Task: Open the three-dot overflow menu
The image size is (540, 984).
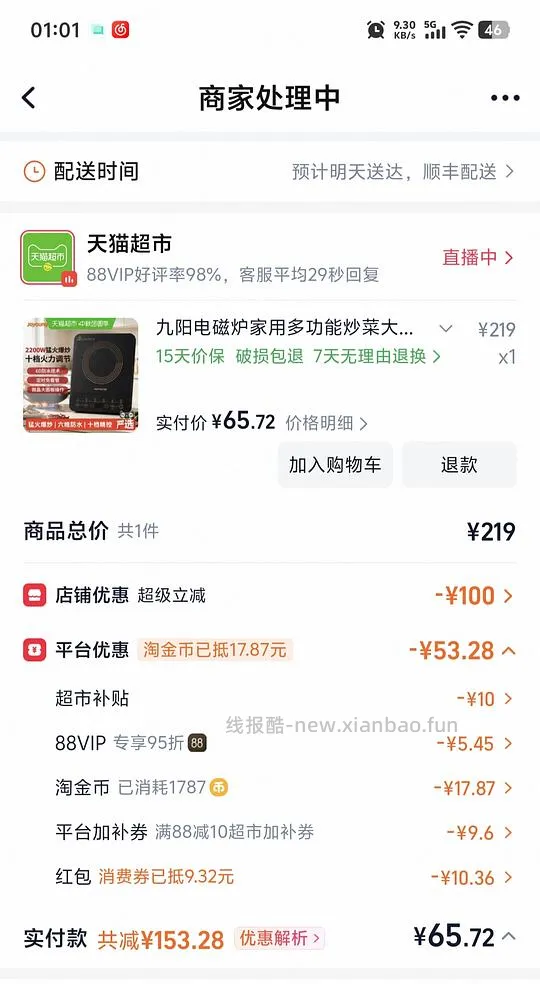Action: (505, 98)
